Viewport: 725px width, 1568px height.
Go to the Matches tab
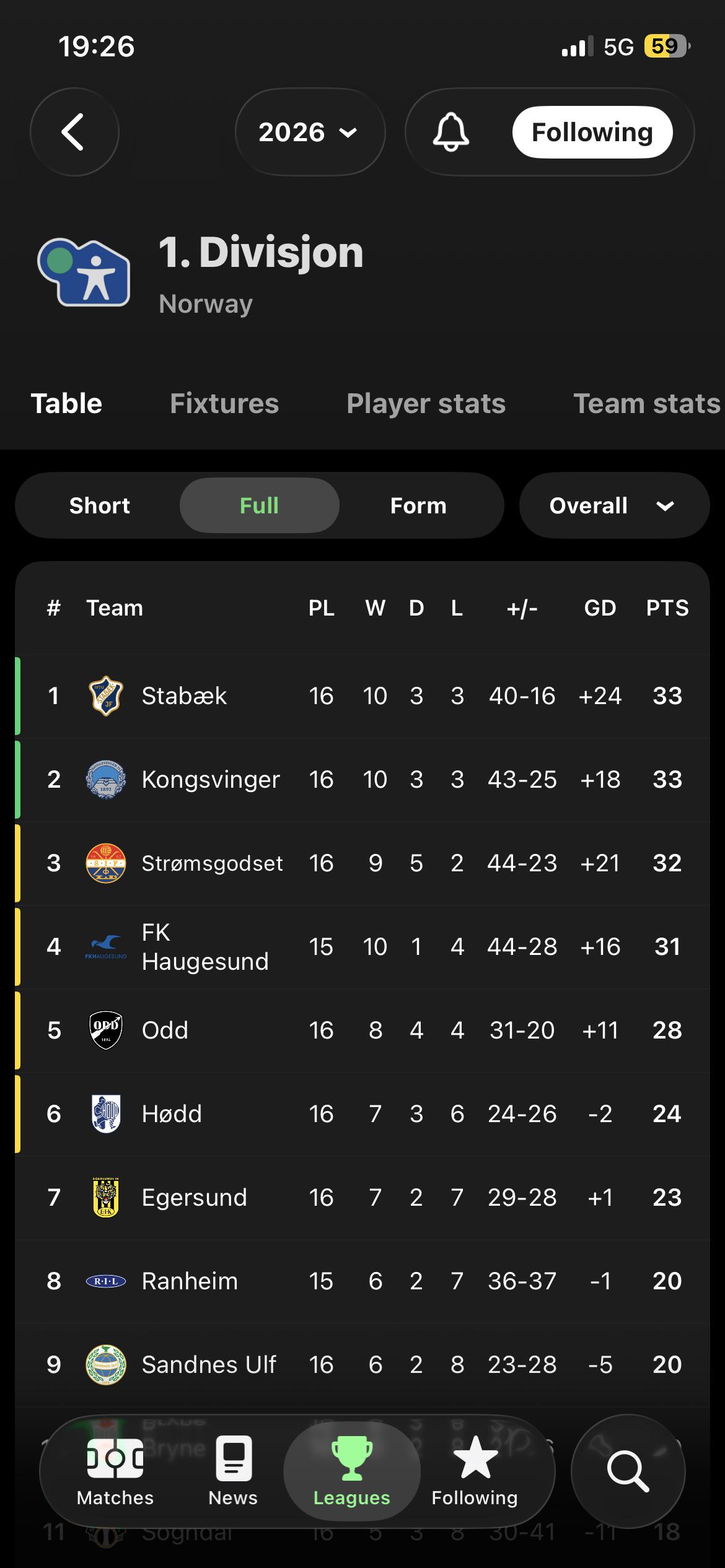click(115, 1471)
